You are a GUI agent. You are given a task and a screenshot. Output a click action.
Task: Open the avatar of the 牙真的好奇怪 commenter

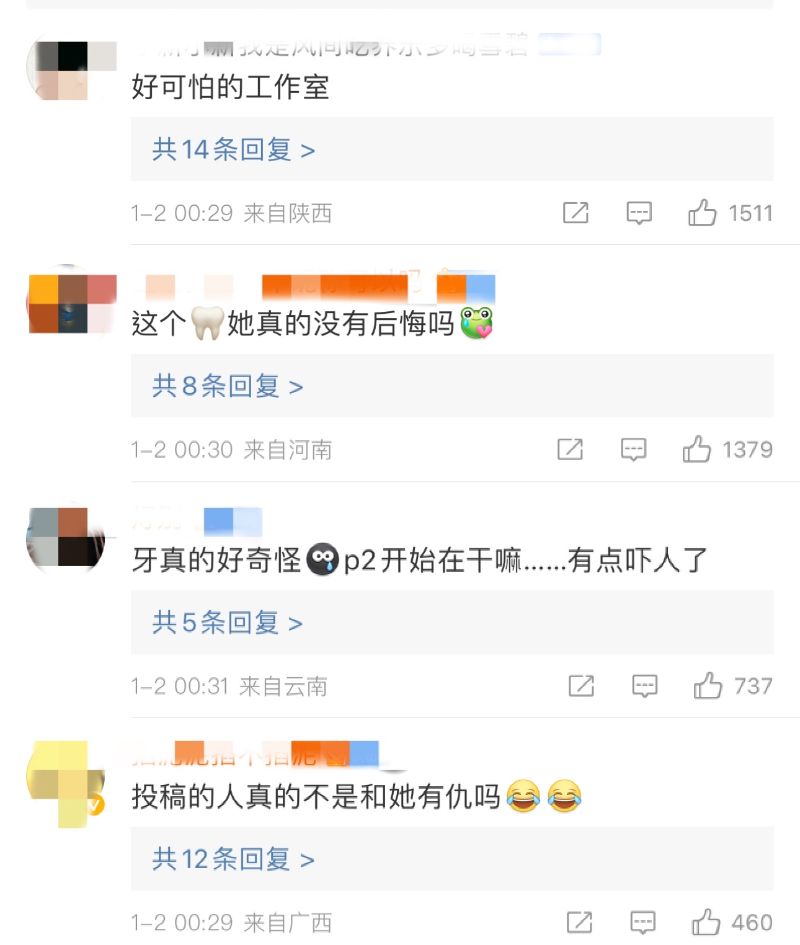click(64, 540)
